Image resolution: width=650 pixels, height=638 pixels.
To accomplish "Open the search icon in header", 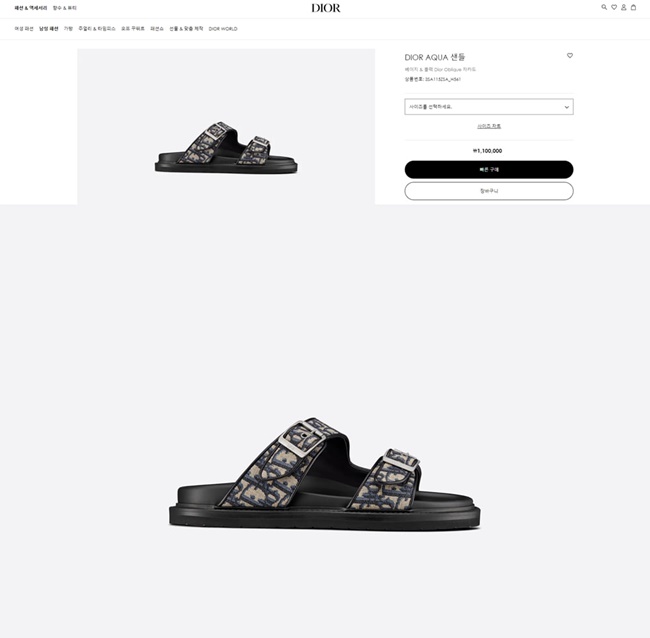I will [604, 7].
